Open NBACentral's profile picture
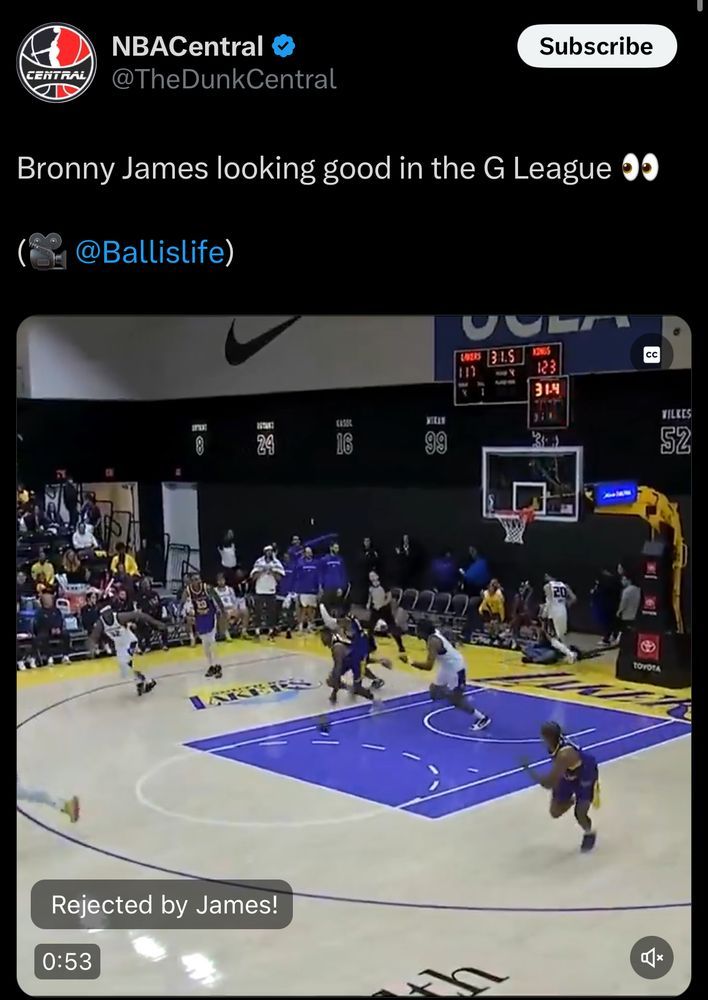Screen dimensions: 708x1000 57,62
